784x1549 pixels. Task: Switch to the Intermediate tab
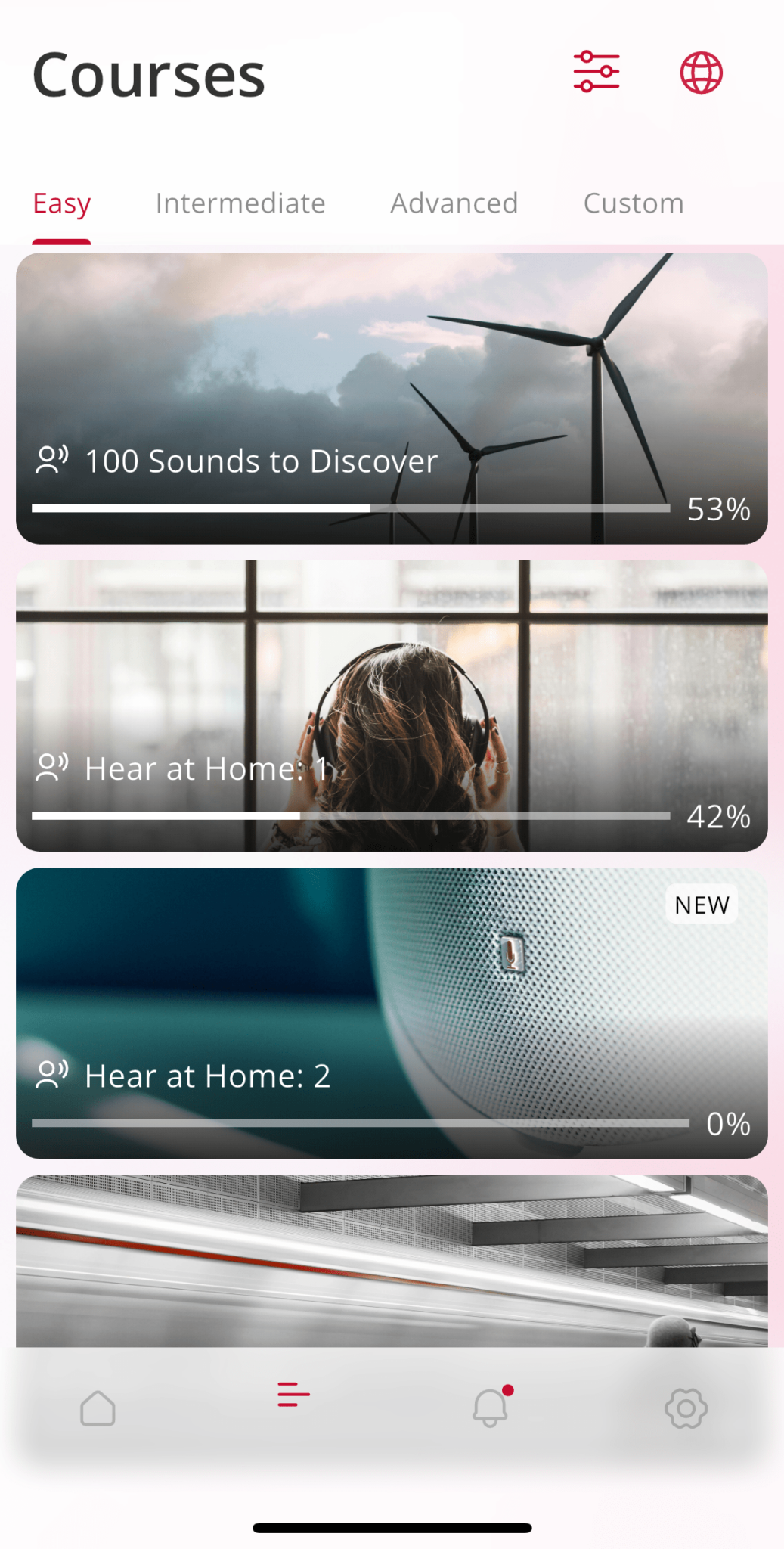(240, 203)
